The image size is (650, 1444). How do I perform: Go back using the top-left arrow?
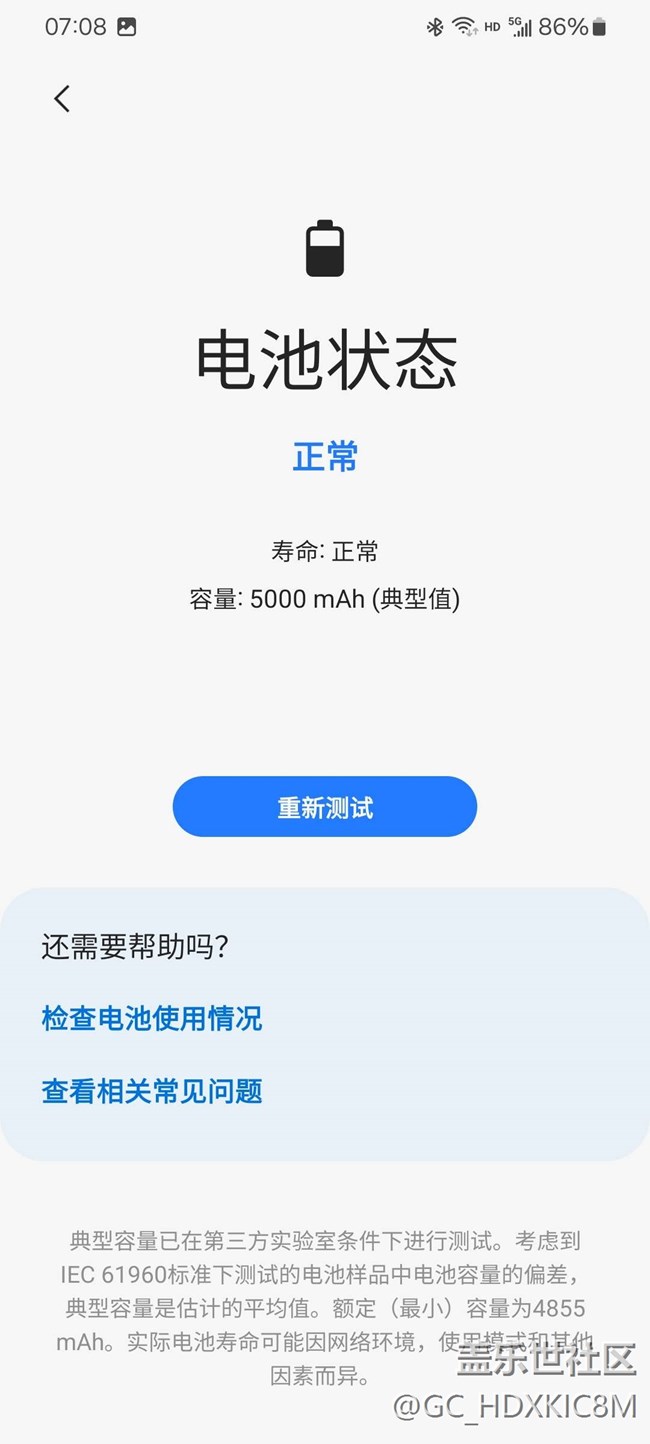(x=62, y=98)
